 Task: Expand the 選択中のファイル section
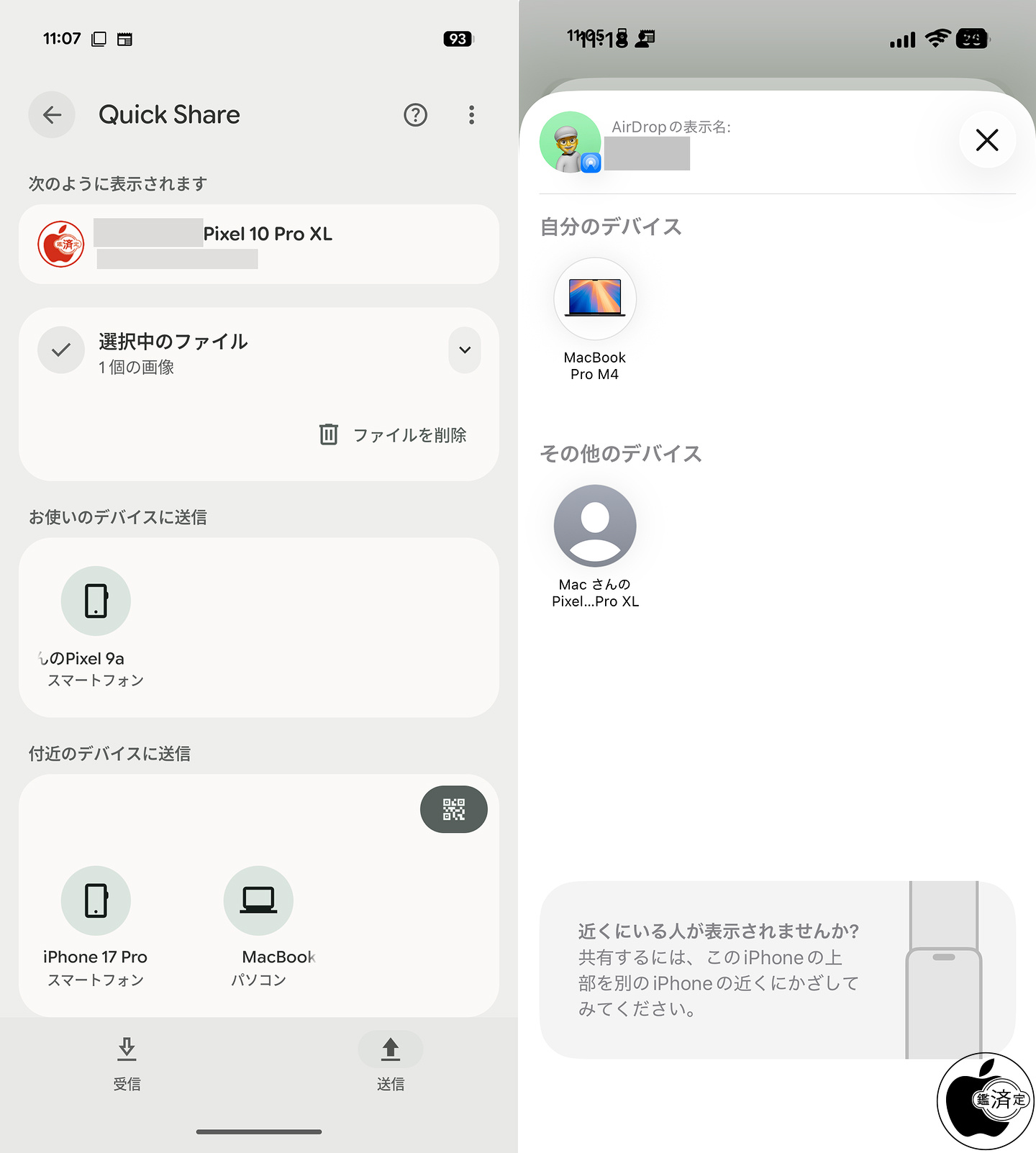click(x=465, y=350)
